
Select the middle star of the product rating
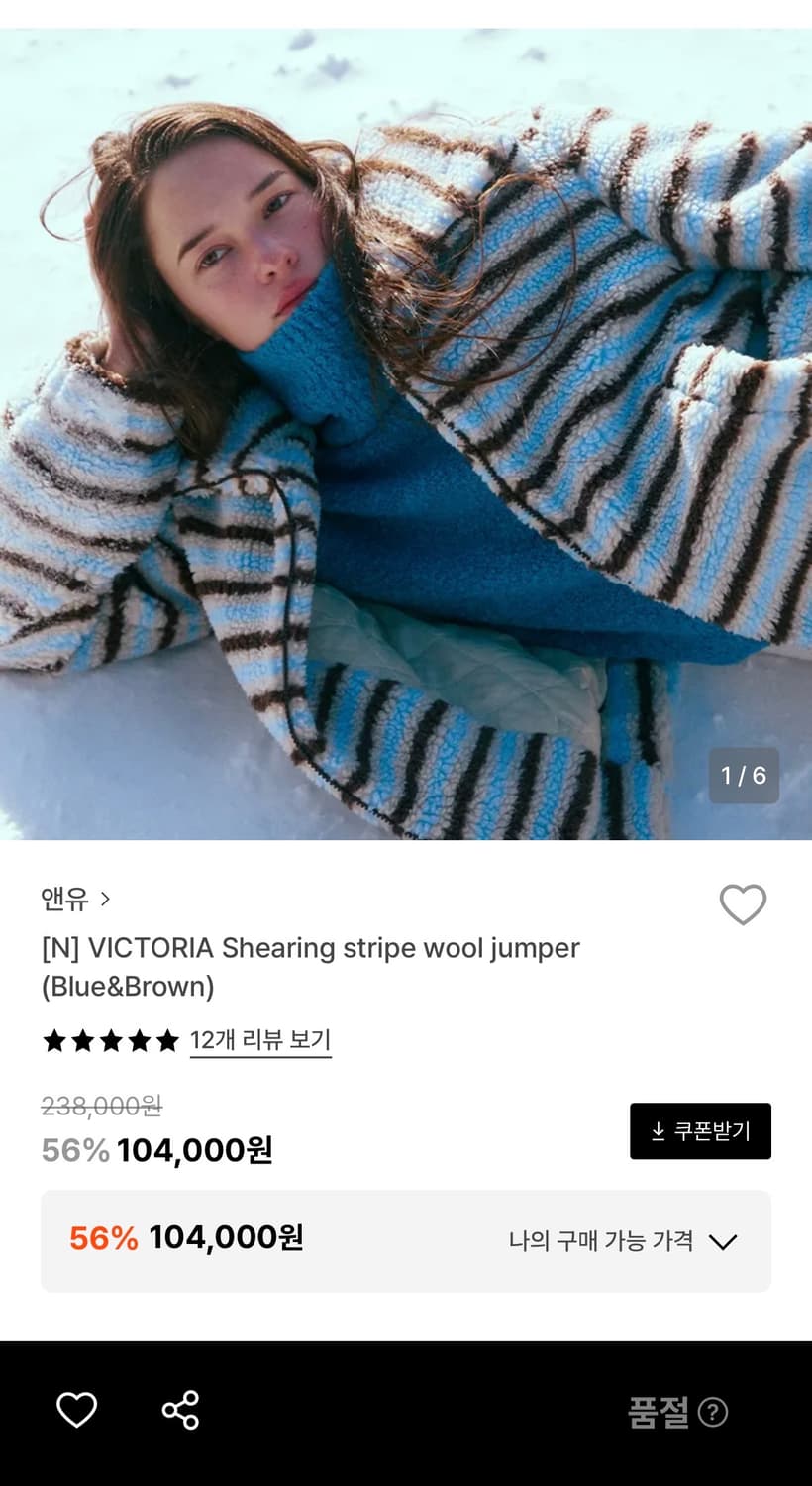pos(111,1041)
